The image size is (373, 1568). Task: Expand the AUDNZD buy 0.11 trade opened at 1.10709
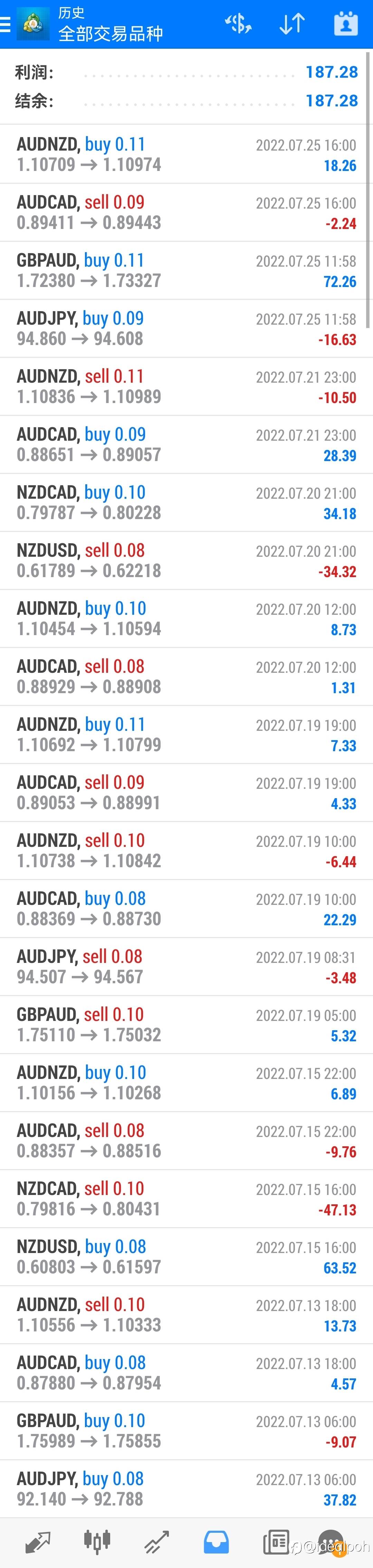[186, 154]
